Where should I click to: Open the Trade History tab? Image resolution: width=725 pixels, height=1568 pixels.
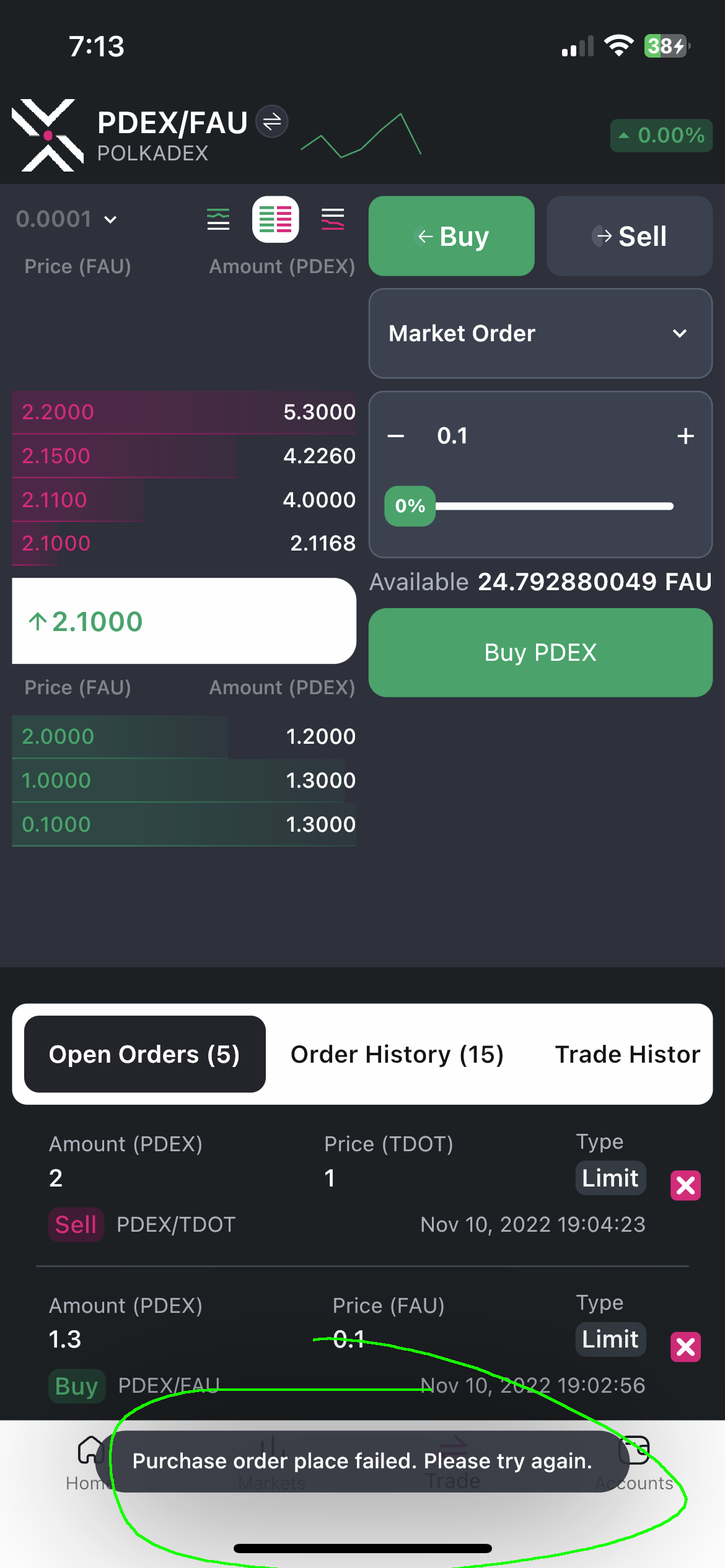tap(627, 1053)
